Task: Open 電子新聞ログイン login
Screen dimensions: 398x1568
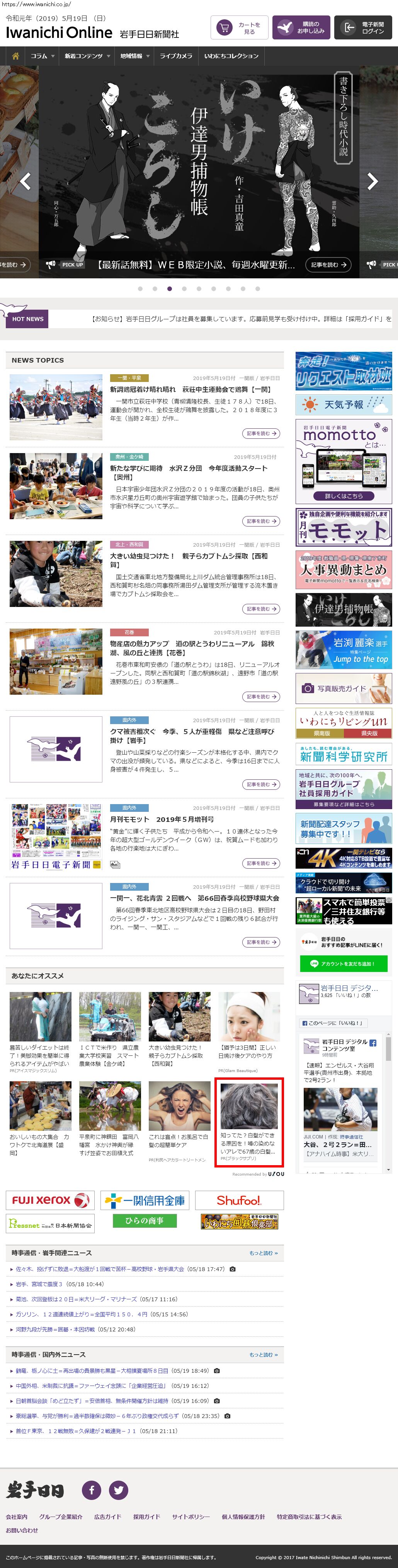Action: tap(364, 28)
